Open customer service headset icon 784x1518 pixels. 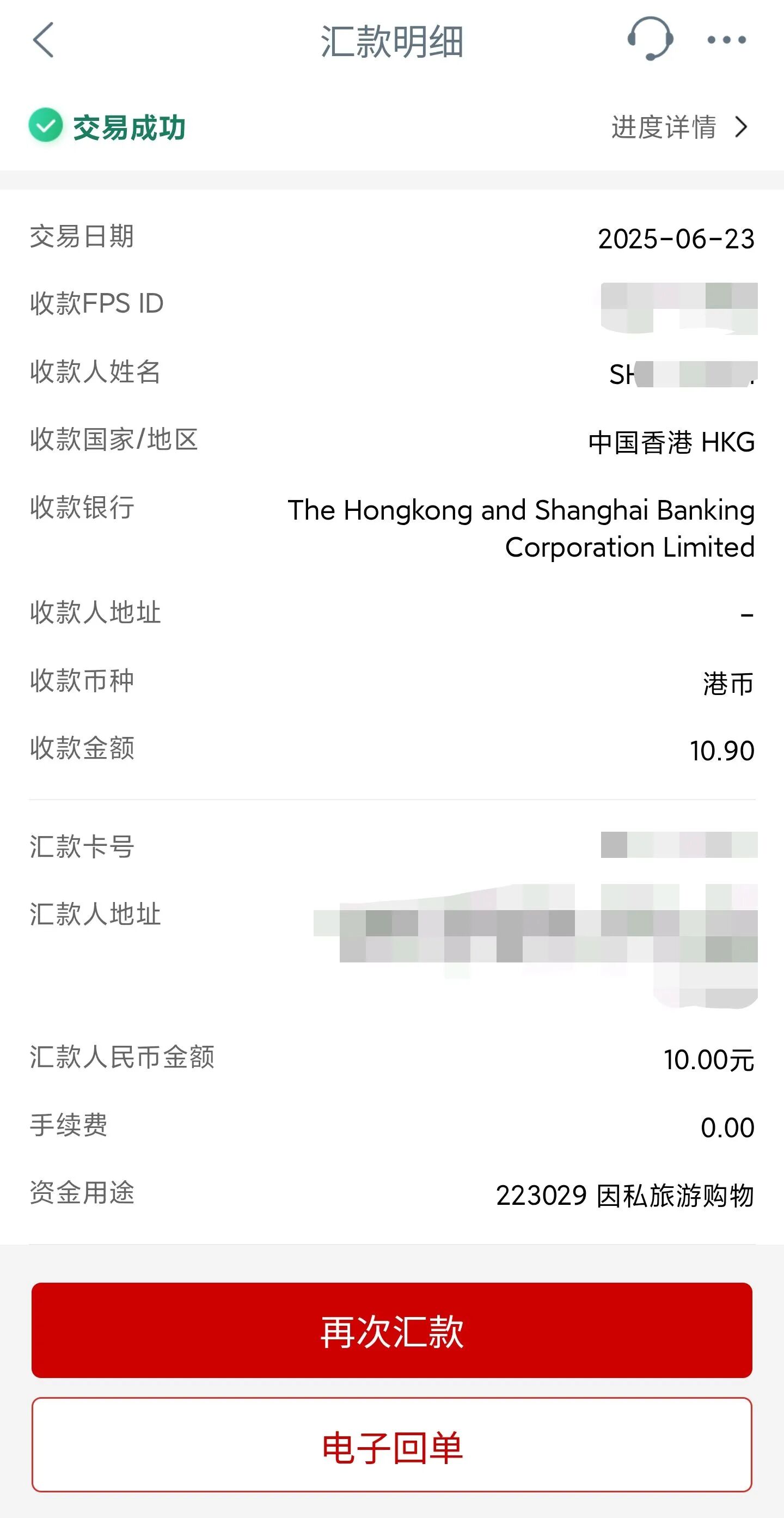point(650,39)
